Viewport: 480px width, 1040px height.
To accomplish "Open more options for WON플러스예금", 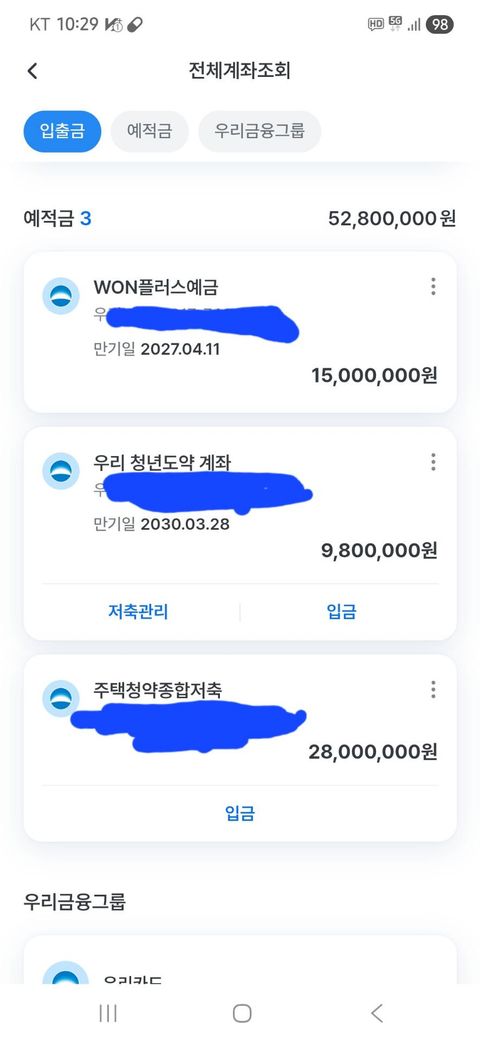I will pos(433,287).
